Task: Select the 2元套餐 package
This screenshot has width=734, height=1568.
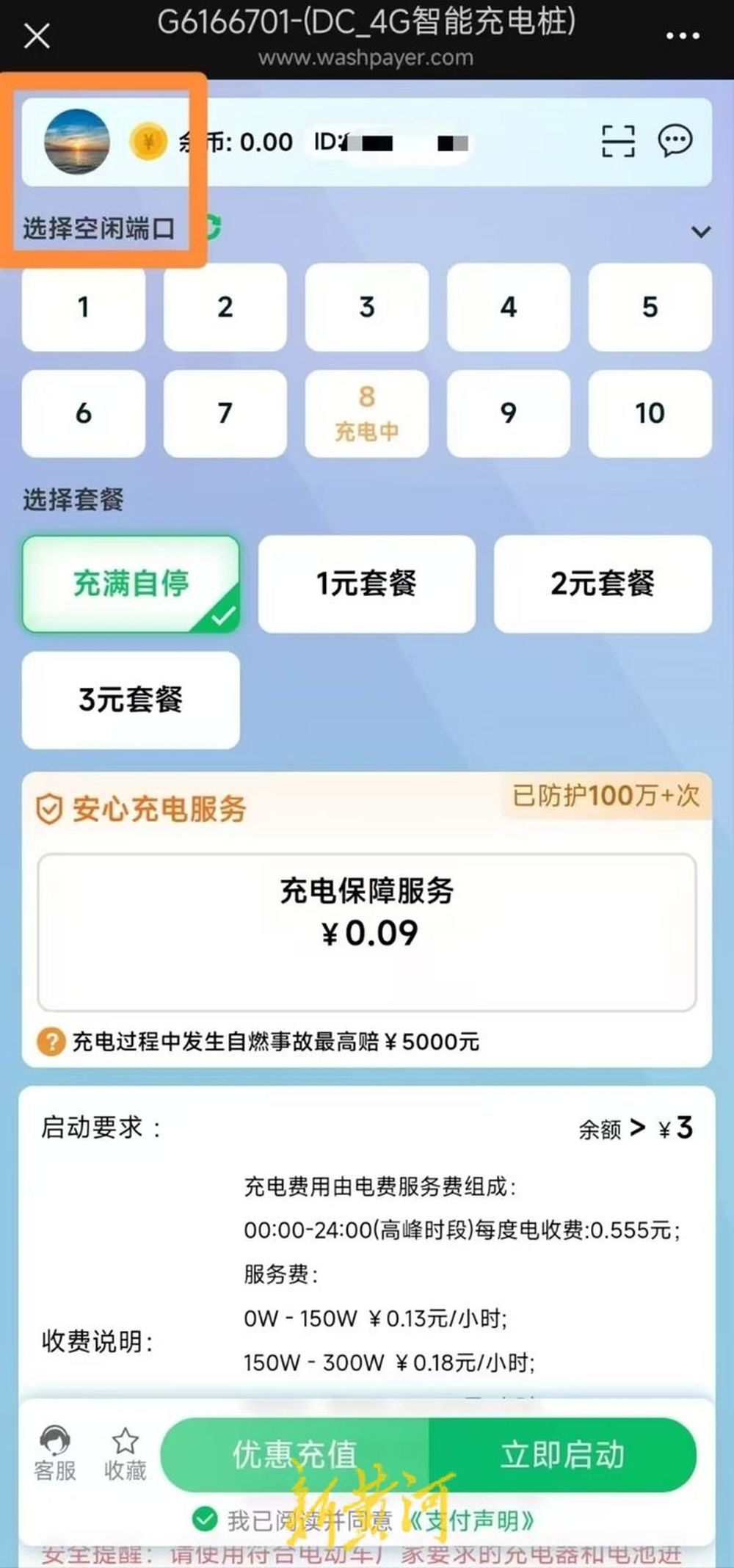Action: [x=602, y=584]
